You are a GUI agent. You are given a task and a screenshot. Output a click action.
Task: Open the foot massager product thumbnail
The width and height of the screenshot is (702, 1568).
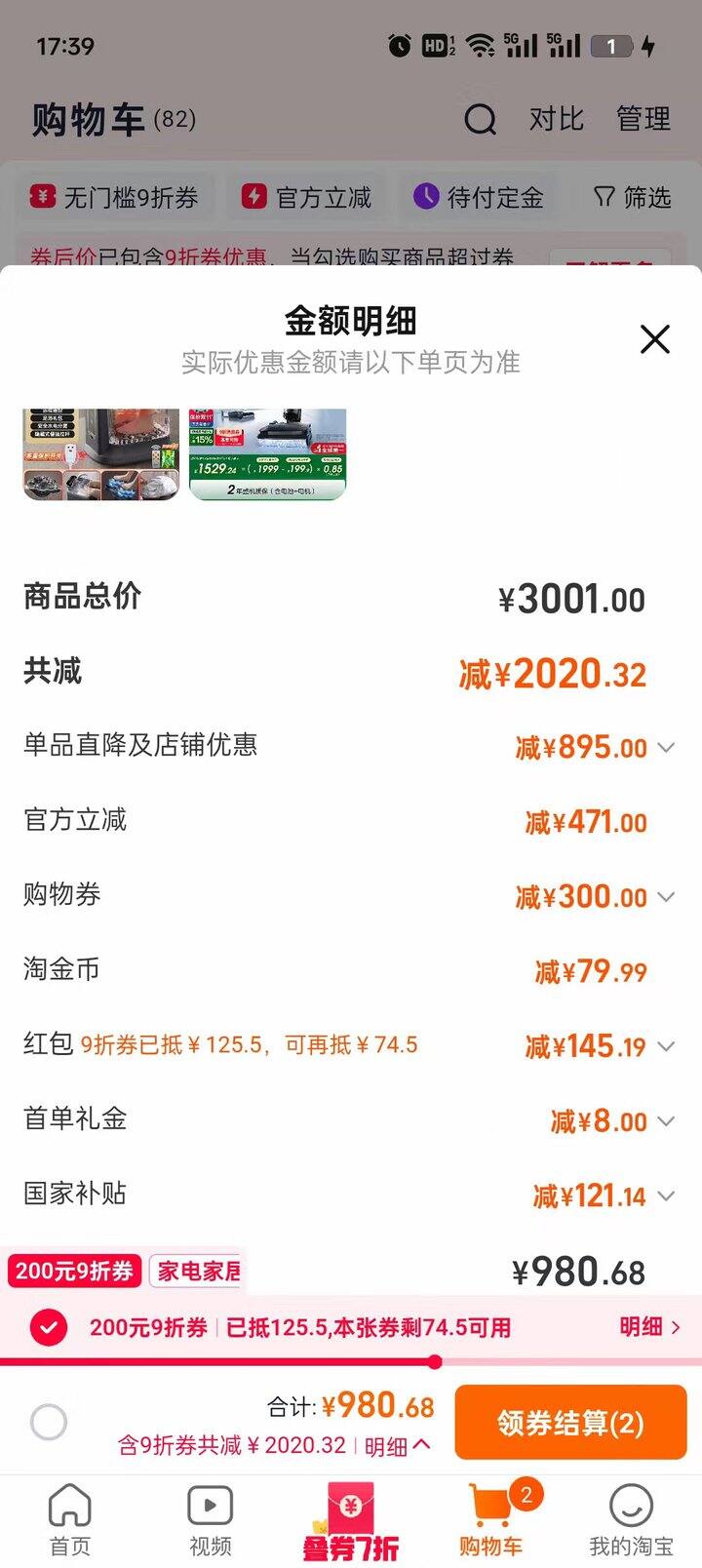click(x=101, y=453)
